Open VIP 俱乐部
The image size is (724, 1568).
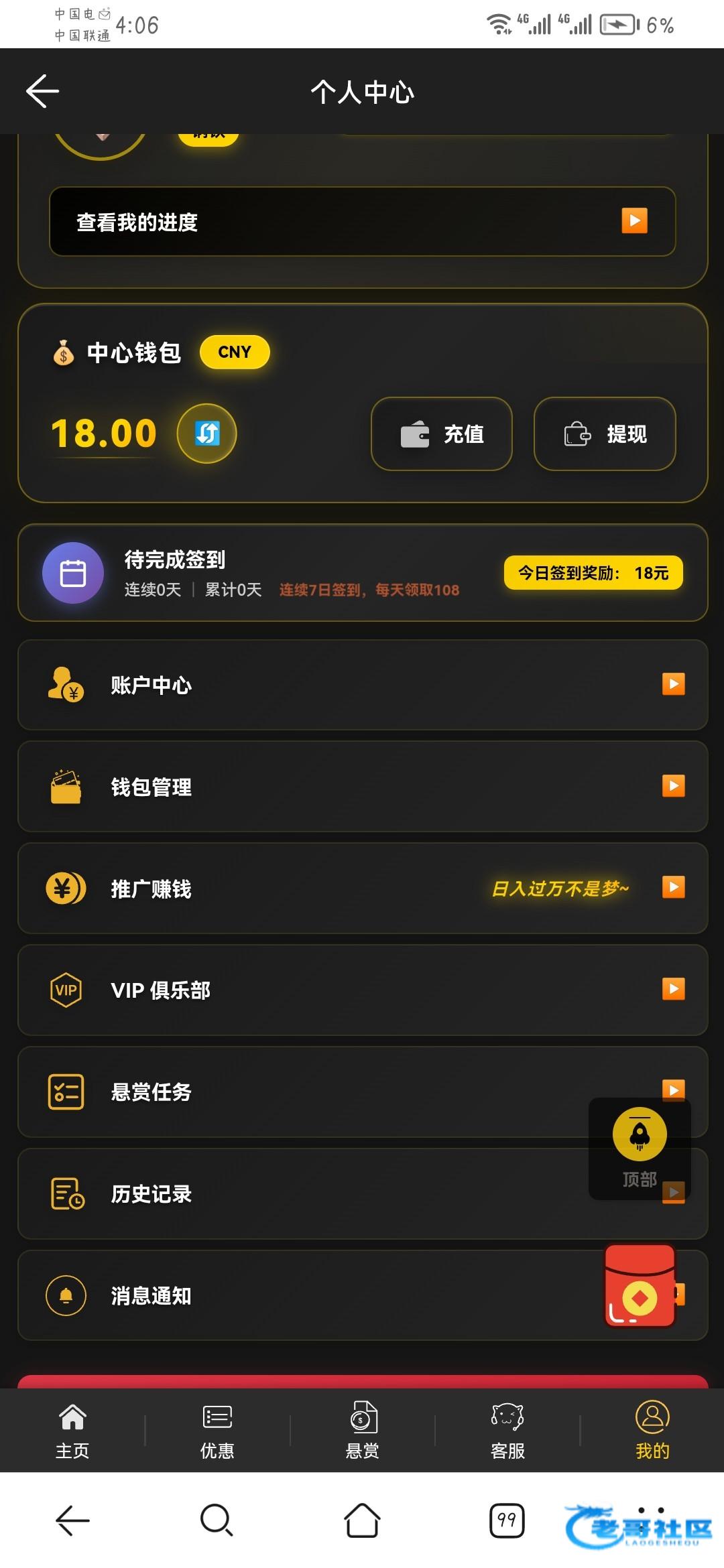pos(363,990)
